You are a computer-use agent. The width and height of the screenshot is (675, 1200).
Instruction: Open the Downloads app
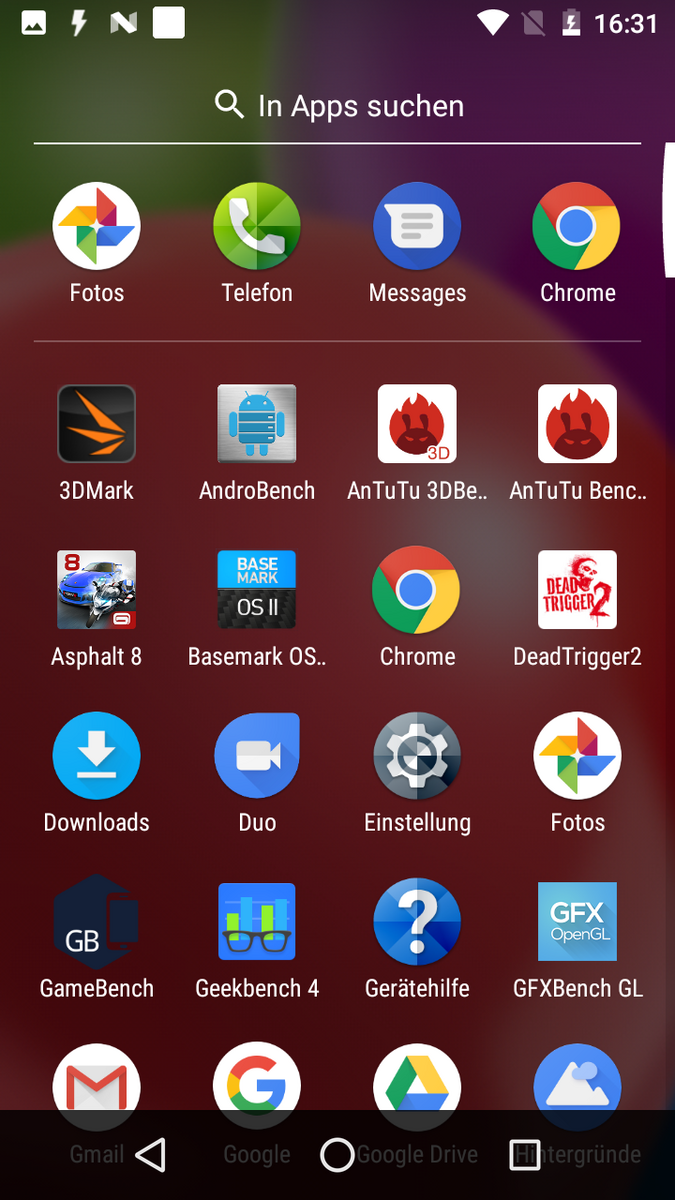(x=96, y=756)
